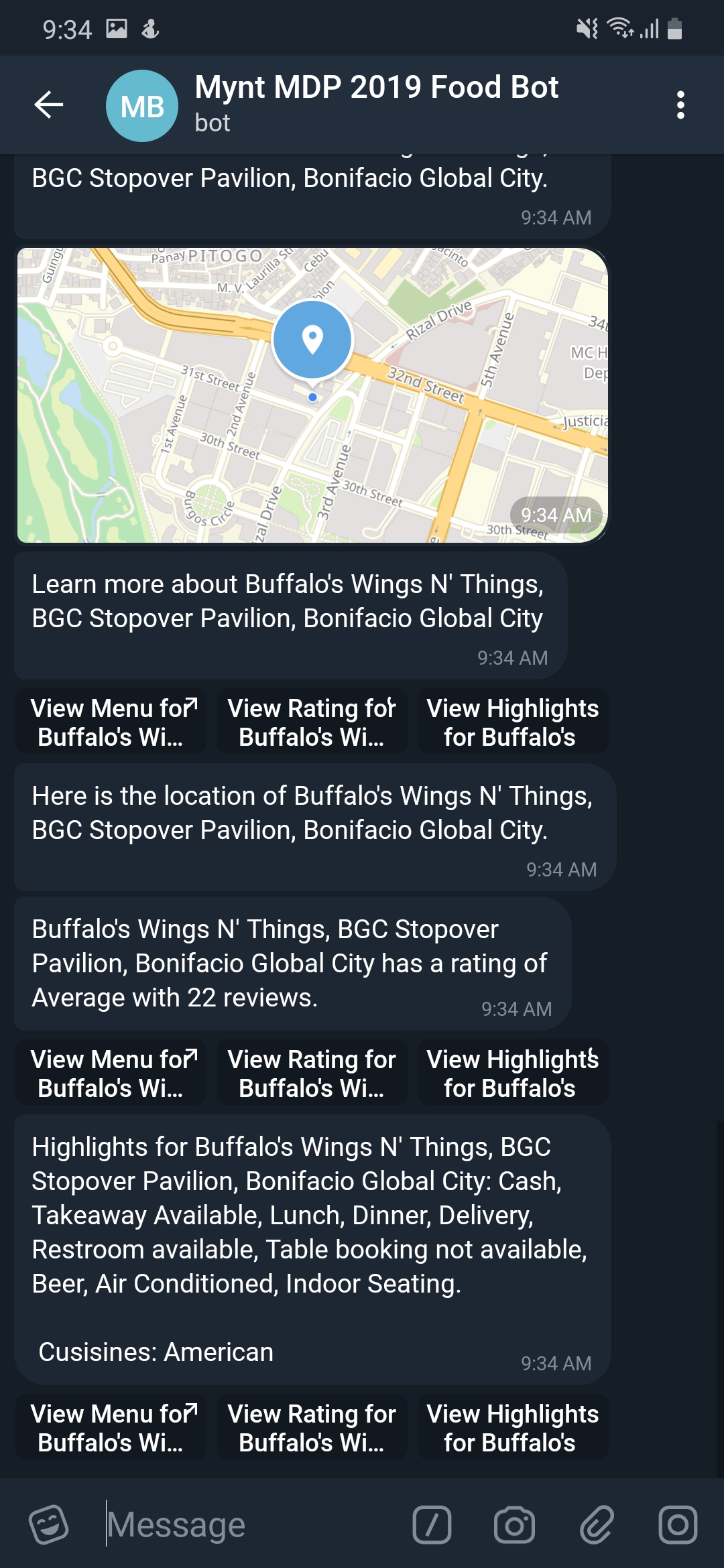Open the camera from message bar
The height and width of the screenshot is (1568, 724).
click(514, 1525)
